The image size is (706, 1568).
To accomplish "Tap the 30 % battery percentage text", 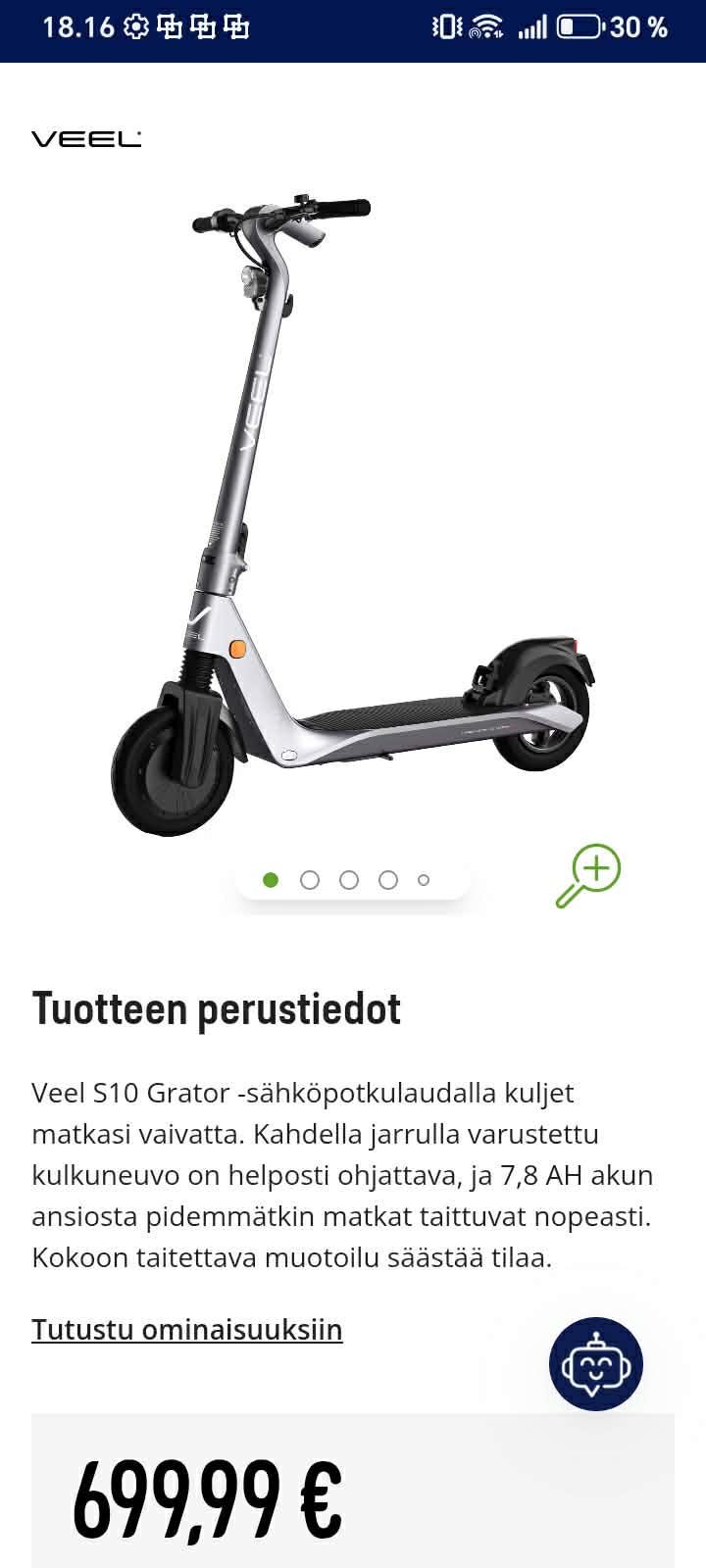I will tap(637, 28).
